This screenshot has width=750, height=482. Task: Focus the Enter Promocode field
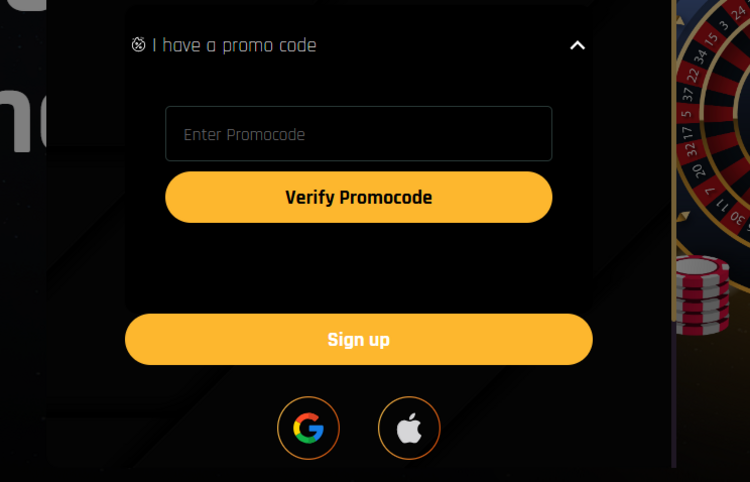coord(358,134)
